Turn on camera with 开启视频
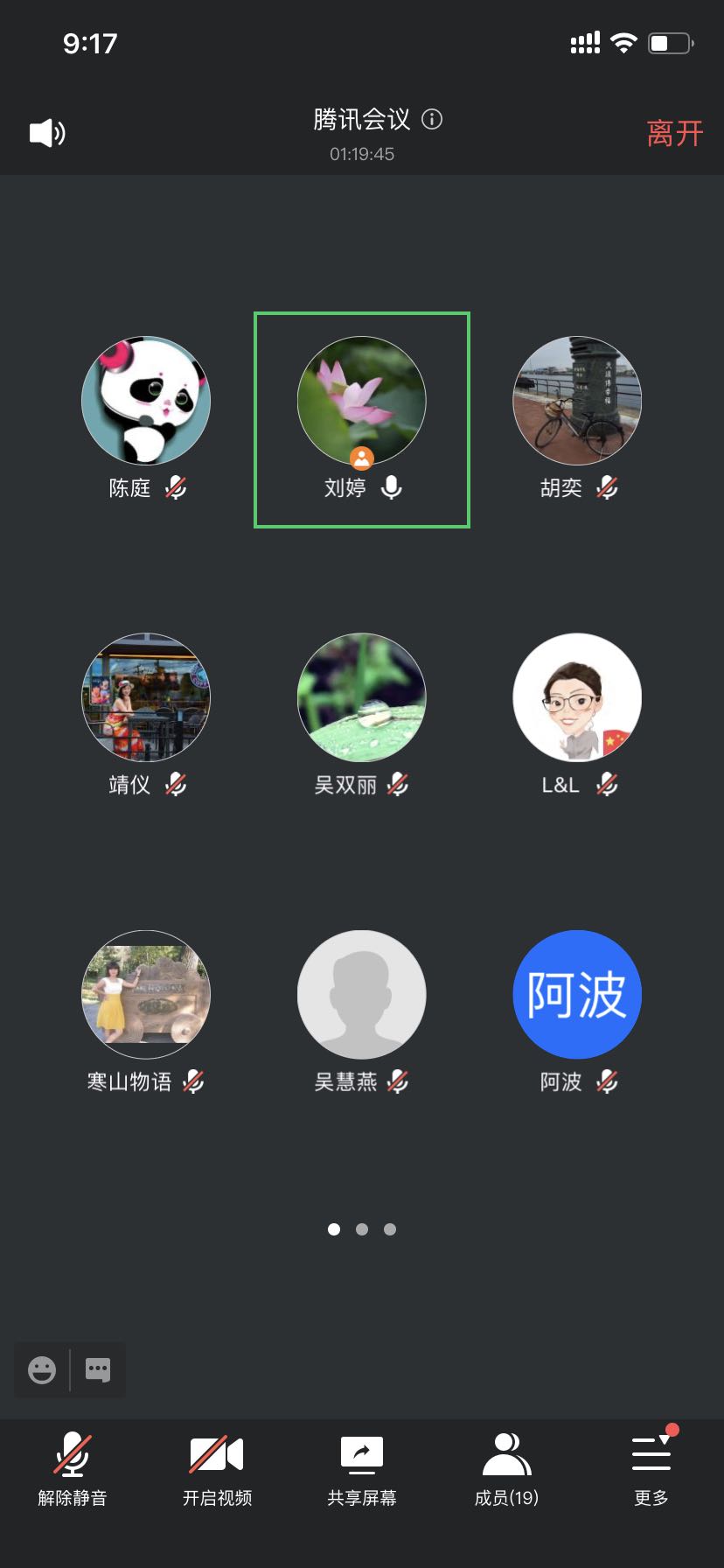The width and height of the screenshot is (724, 1568). click(x=217, y=1470)
